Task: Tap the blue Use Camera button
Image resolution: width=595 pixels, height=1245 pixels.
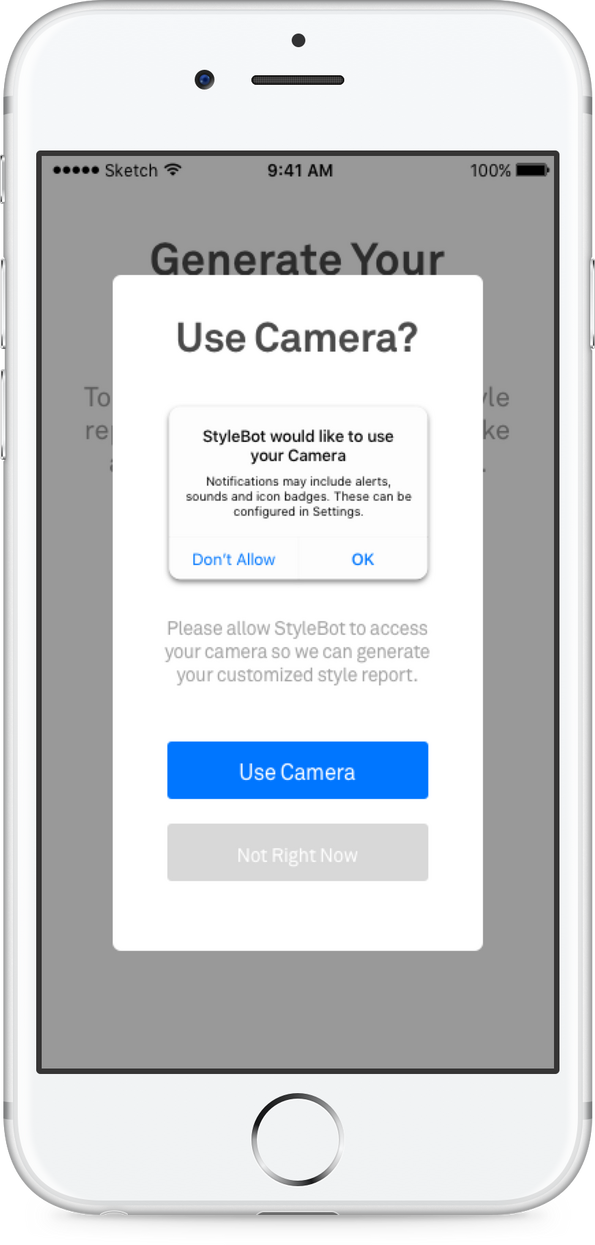Action: [297, 771]
